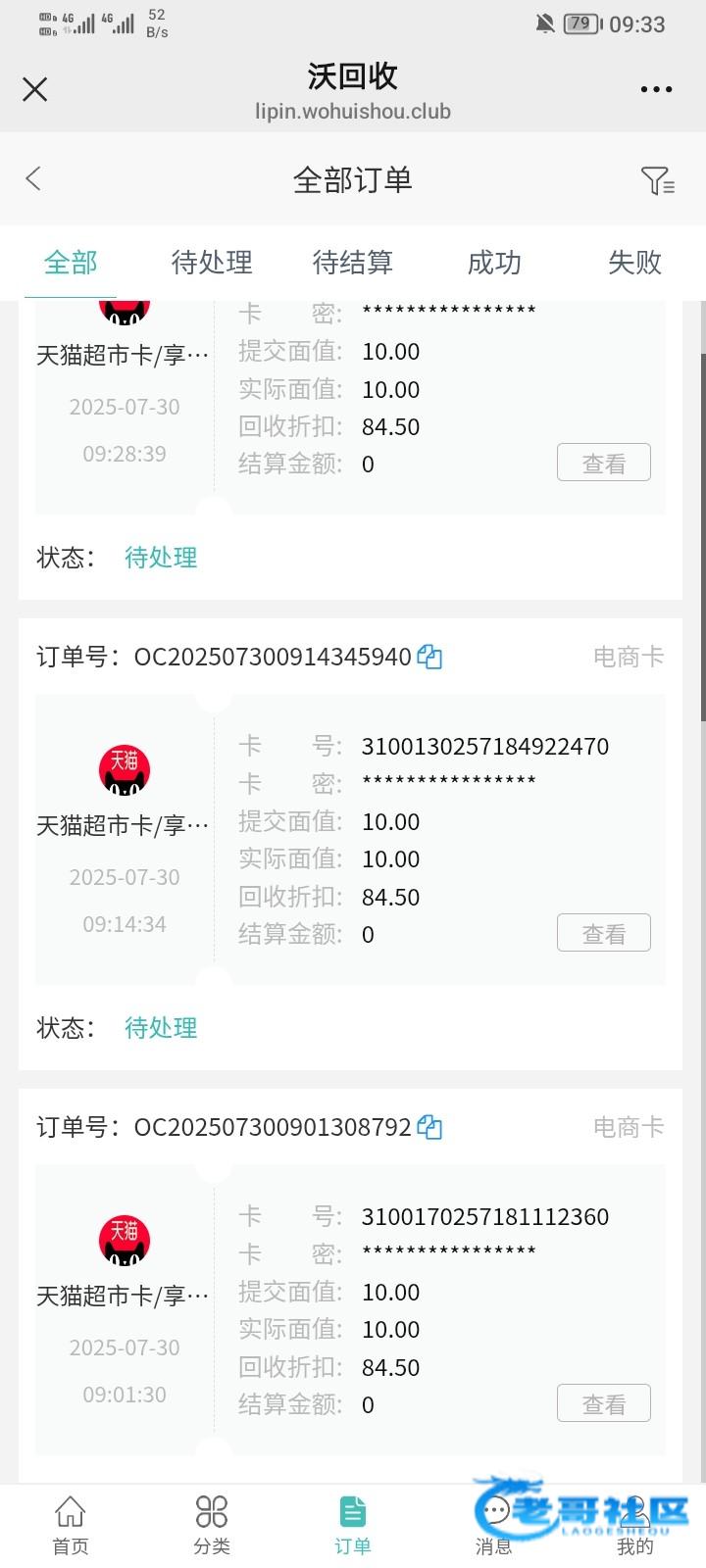Tap 查看 on the 09:01:30 order

[604, 1403]
